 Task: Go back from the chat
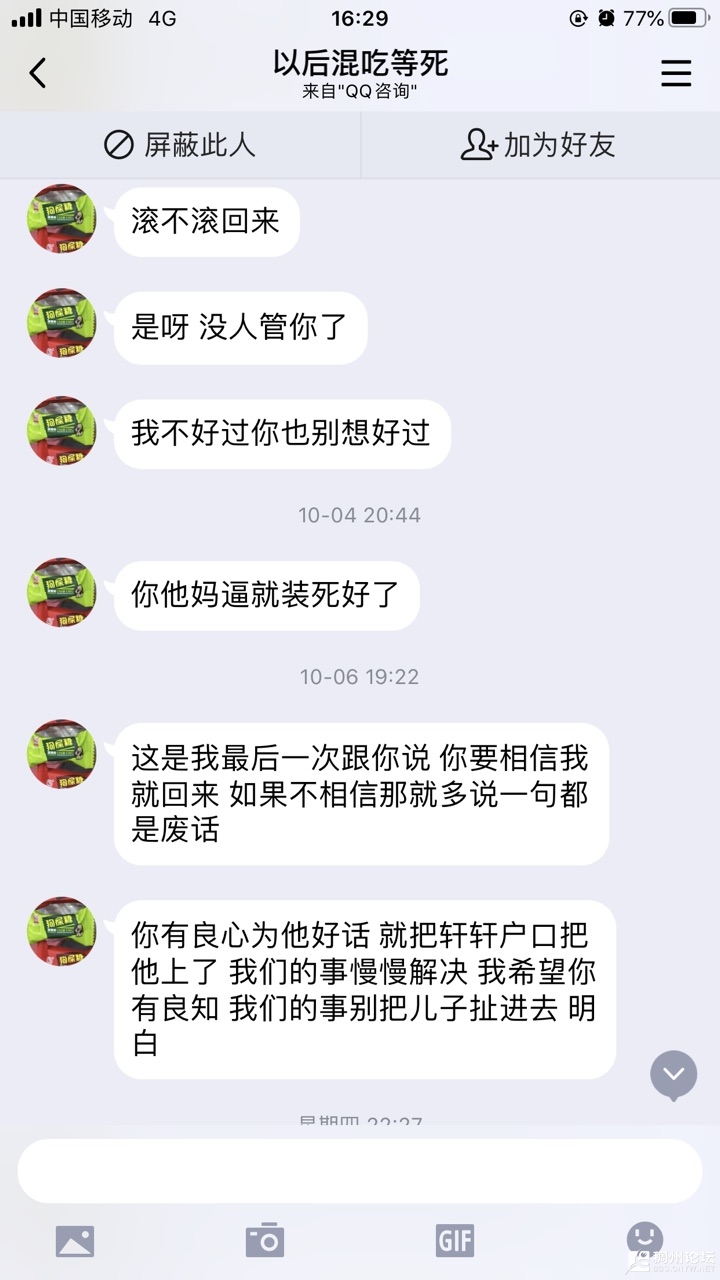[38, 72]
